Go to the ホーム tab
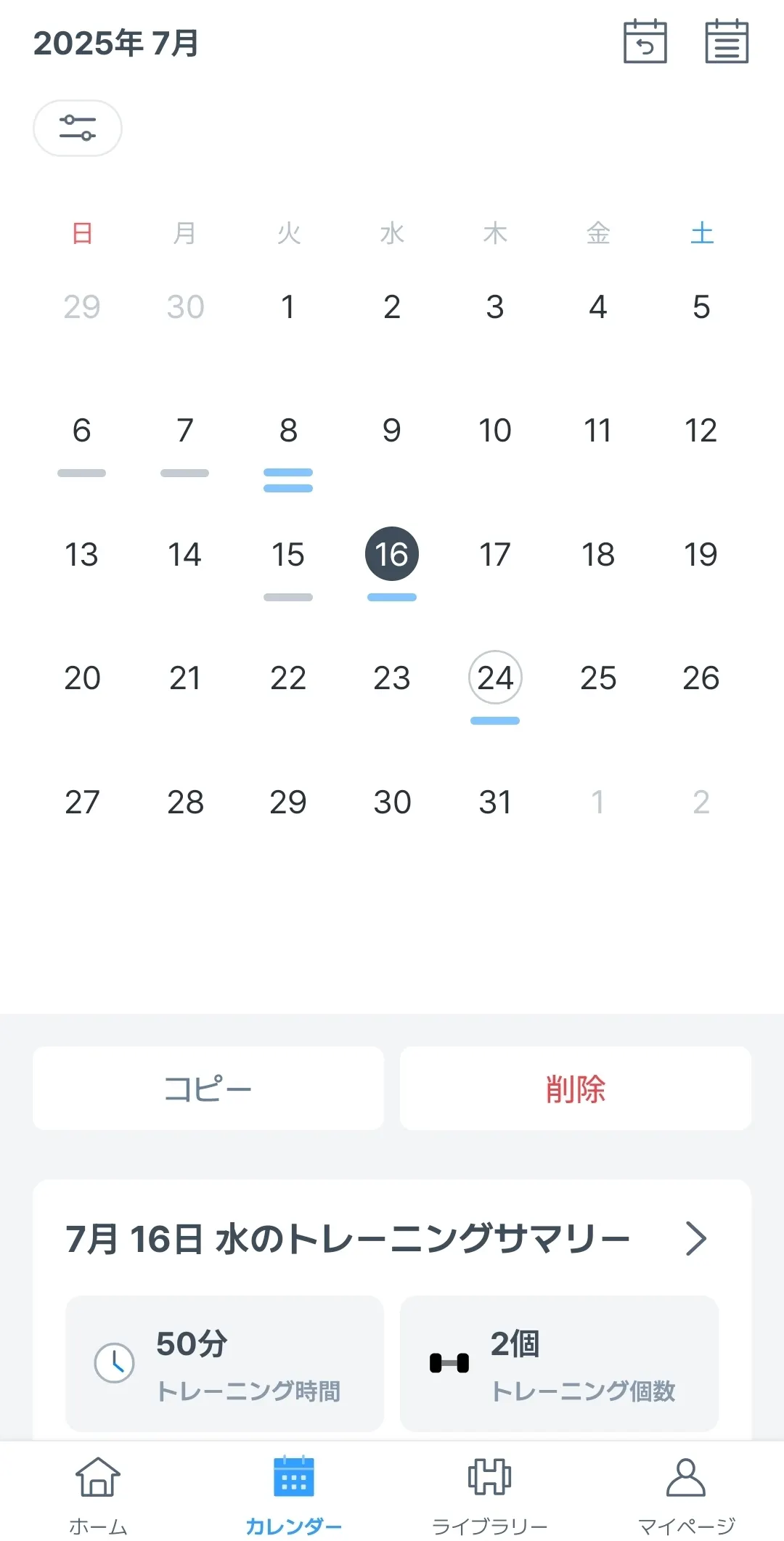The height and width of the screenshot is (1541, 784). [x=98, y=1492]
